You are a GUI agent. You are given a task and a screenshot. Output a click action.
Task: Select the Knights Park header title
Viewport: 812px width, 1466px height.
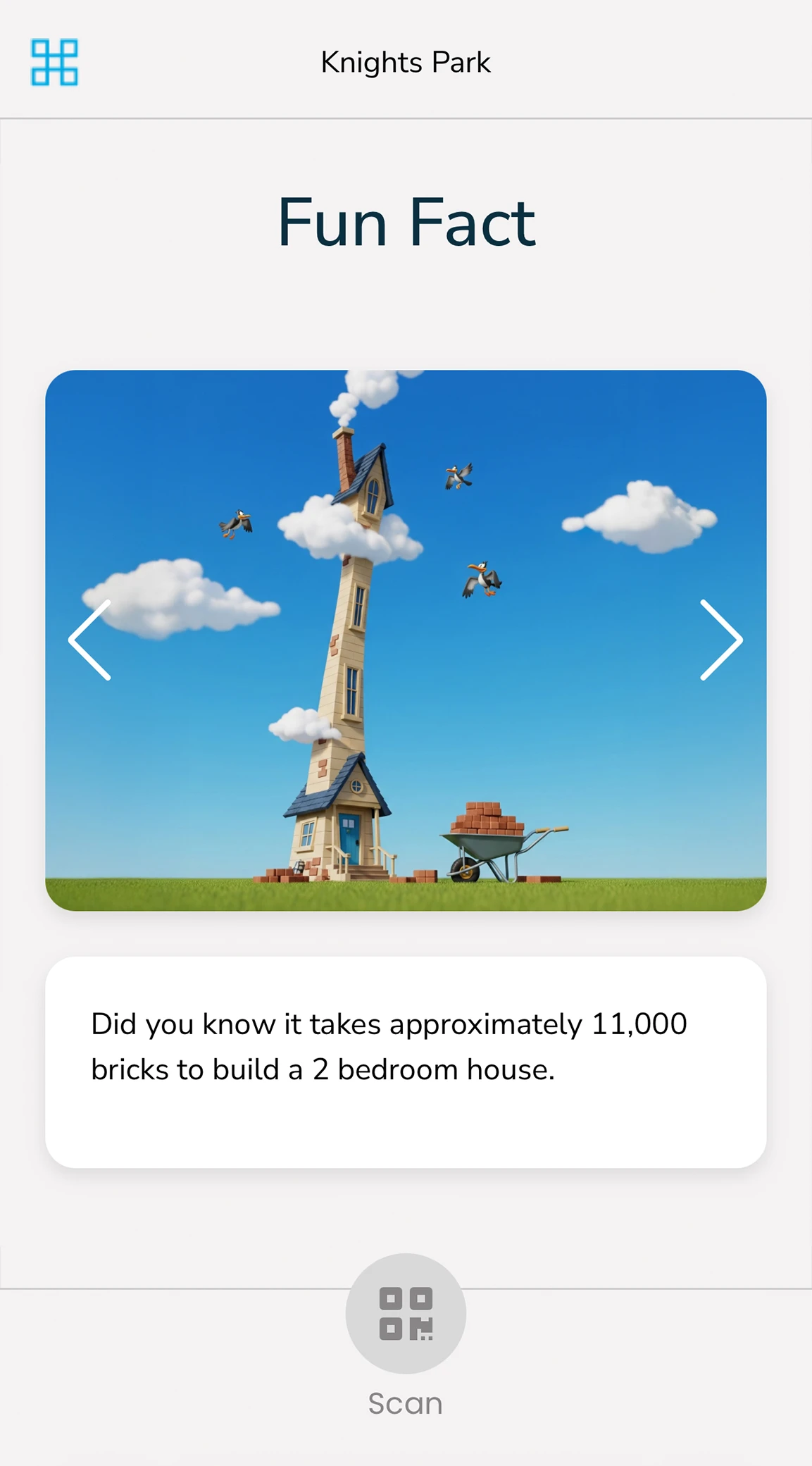pyautogui.click(x=406, y=62)
